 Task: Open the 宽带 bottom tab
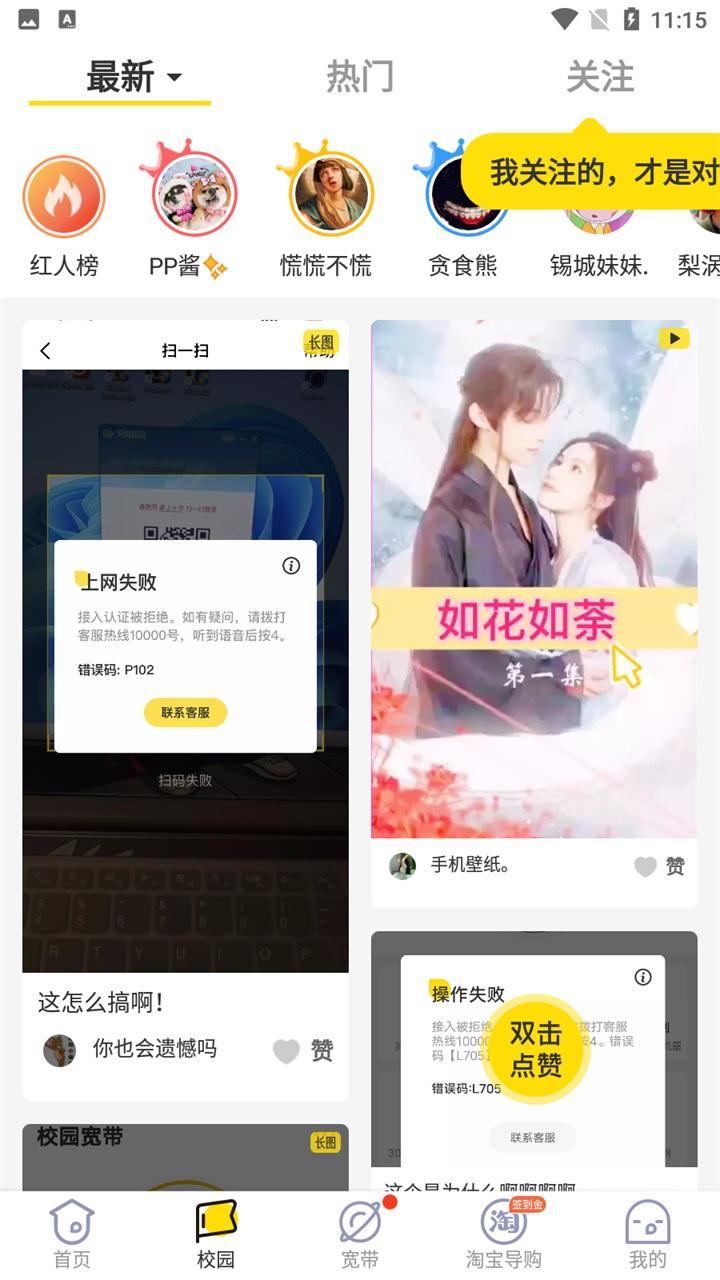pyautogui.click(x=360, y=1235)
